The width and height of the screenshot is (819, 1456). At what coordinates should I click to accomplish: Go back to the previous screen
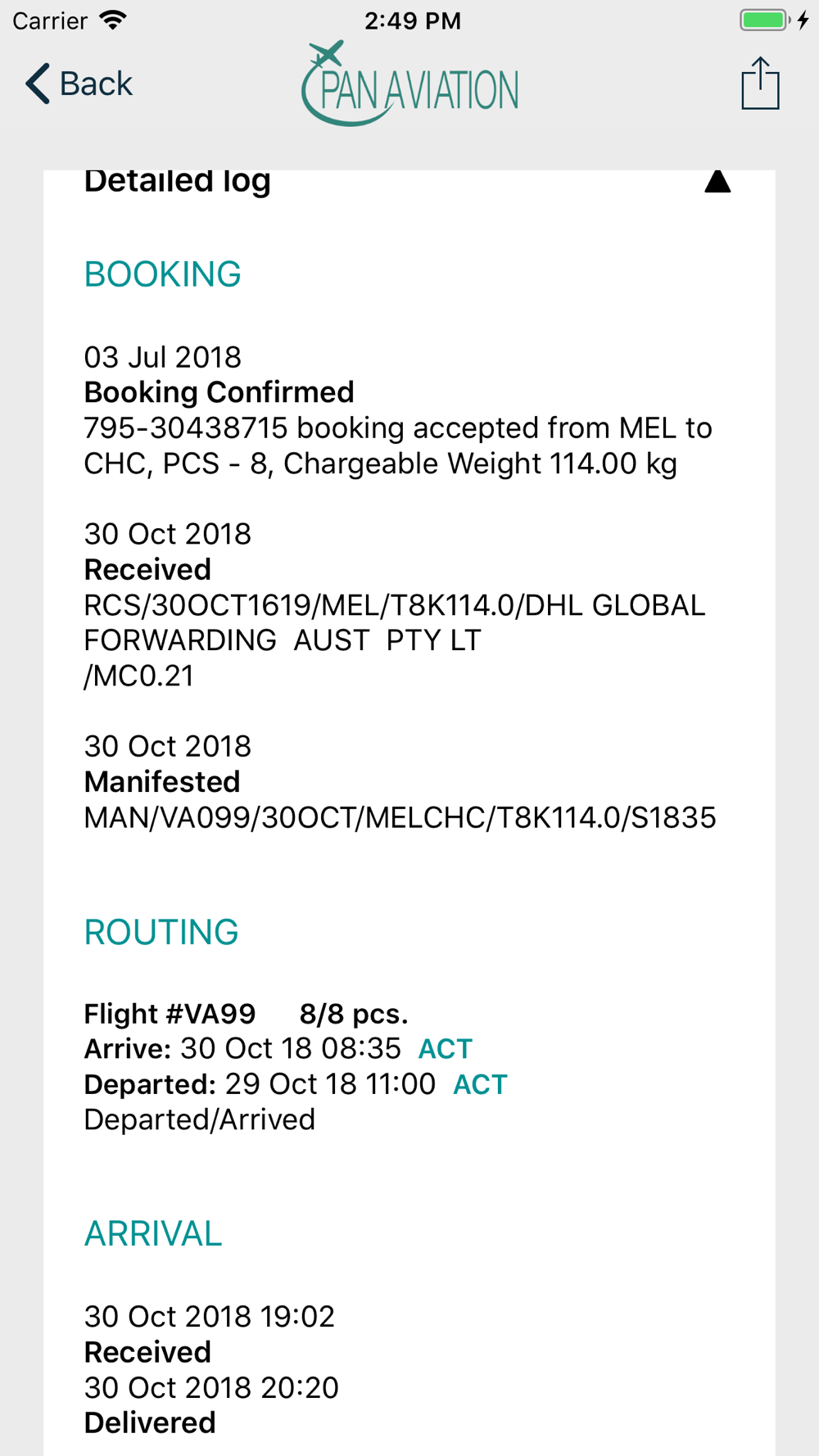point(79,84)
